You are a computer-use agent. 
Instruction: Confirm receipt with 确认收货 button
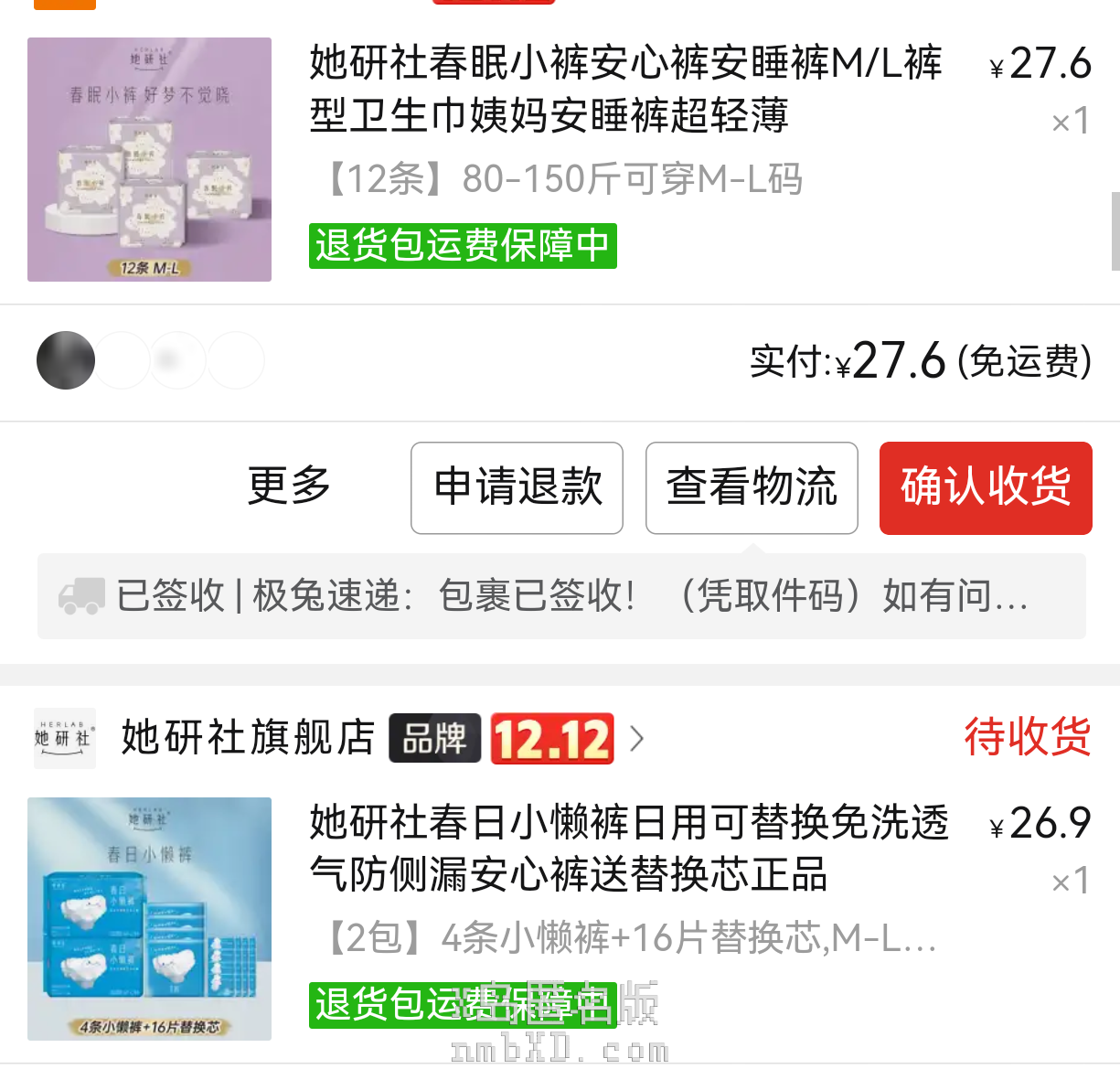pos(986,487)
